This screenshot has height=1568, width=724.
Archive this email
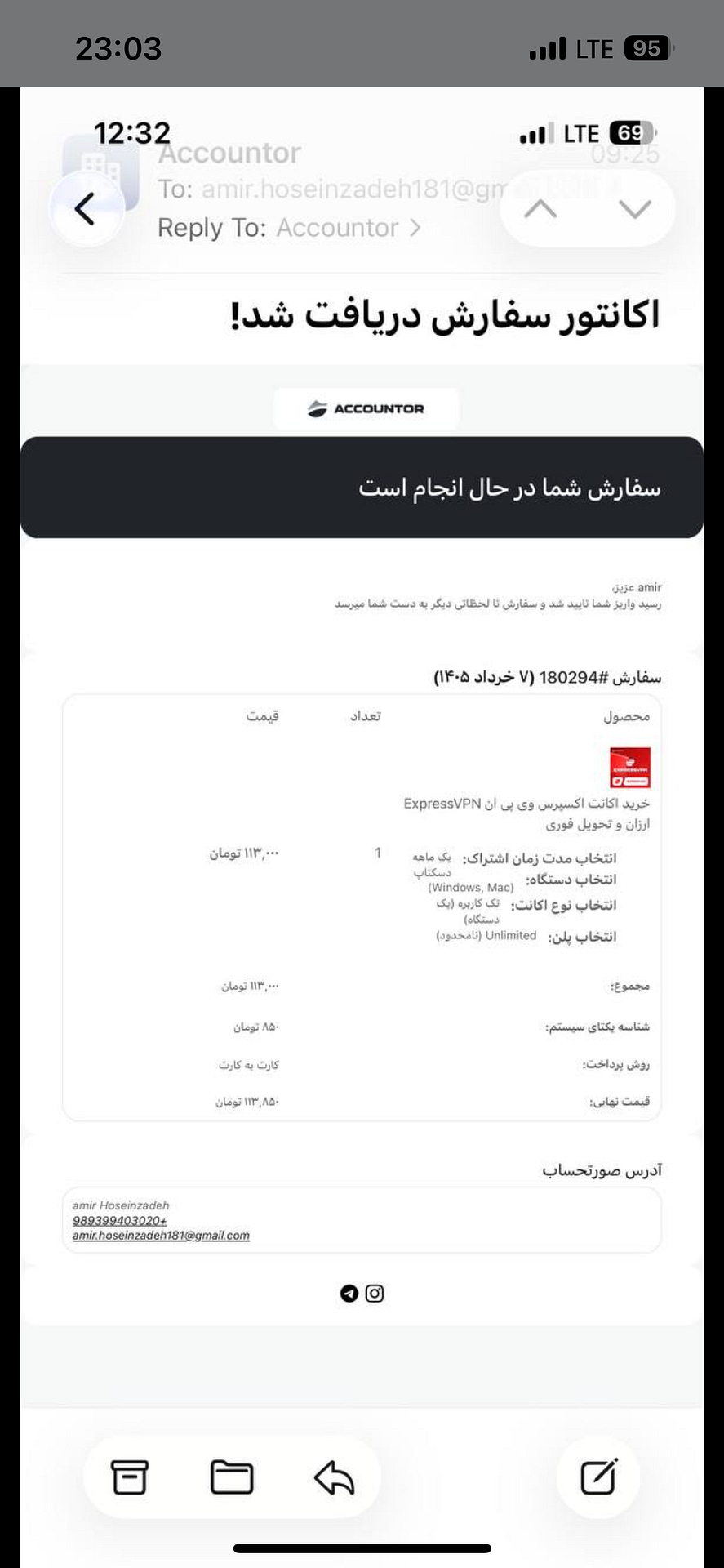click(129, 1477)
